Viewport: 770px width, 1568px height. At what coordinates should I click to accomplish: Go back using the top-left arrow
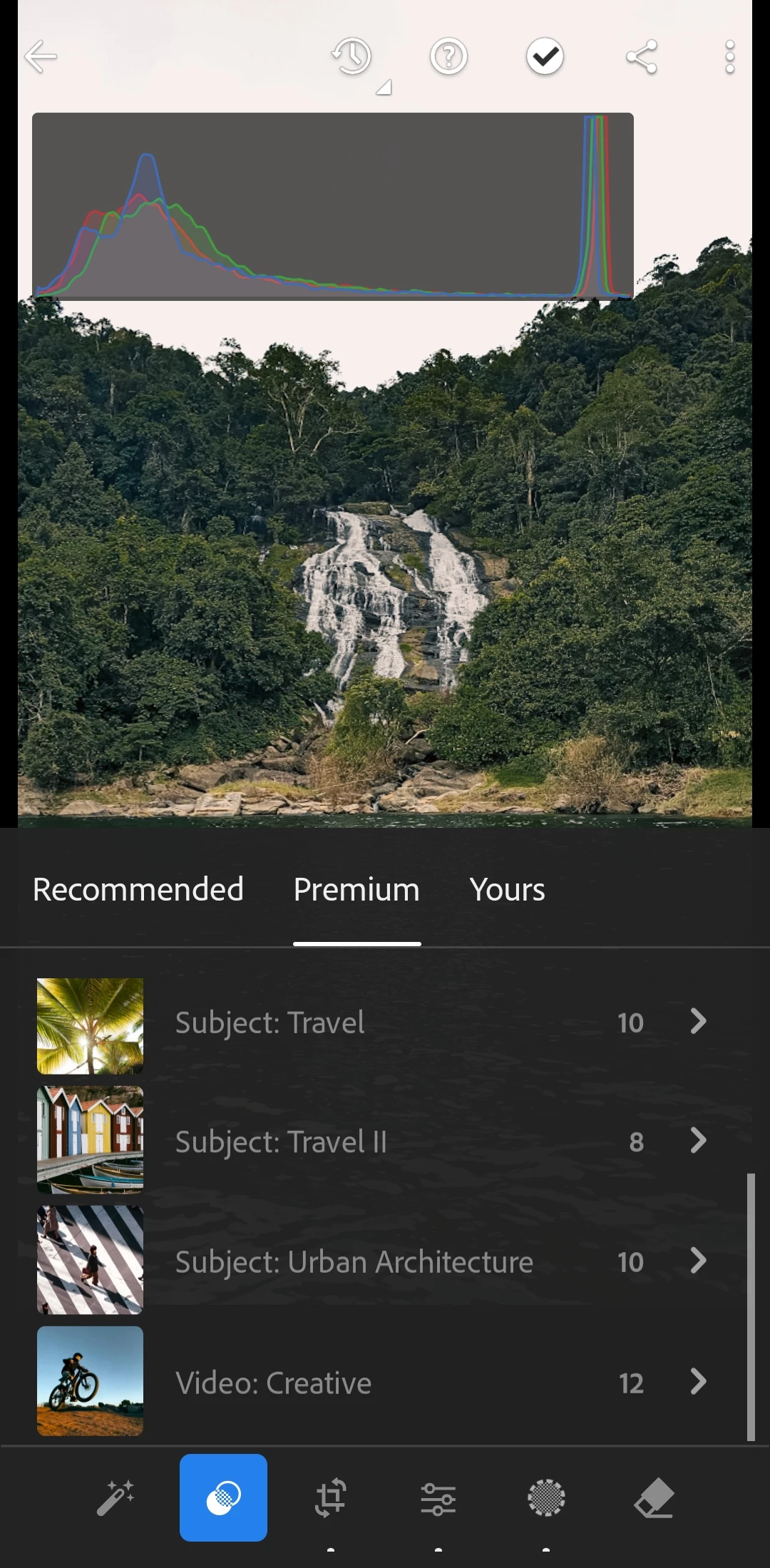41,57
